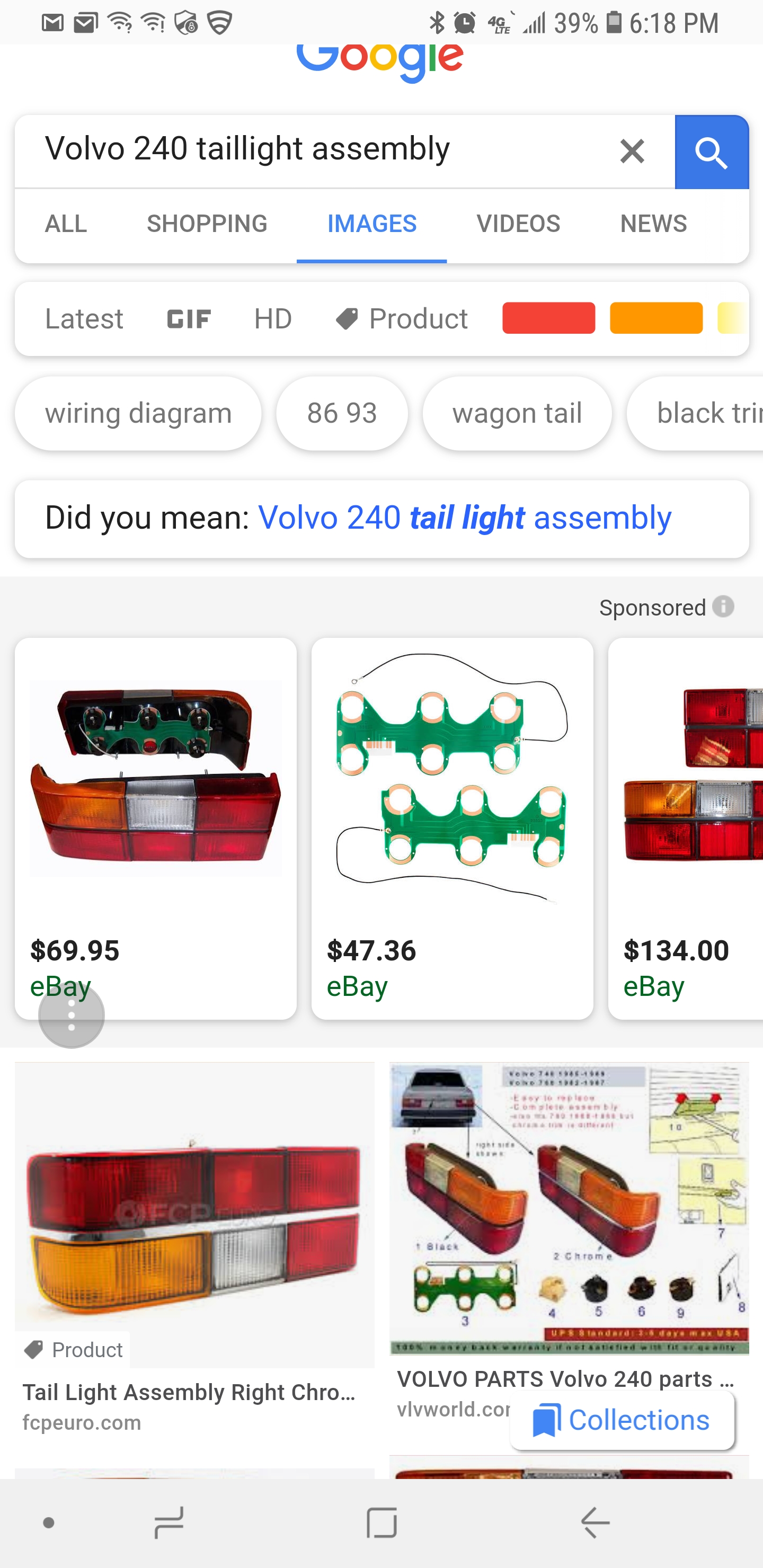The width and height of the screenshot is (763, 1568).
Task: Select the orange color filter
Action: tap(656, 318)
